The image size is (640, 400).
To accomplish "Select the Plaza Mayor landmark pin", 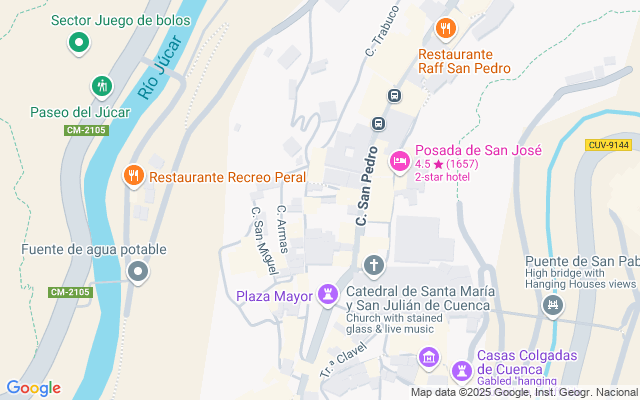I will [x=327, y=294].
